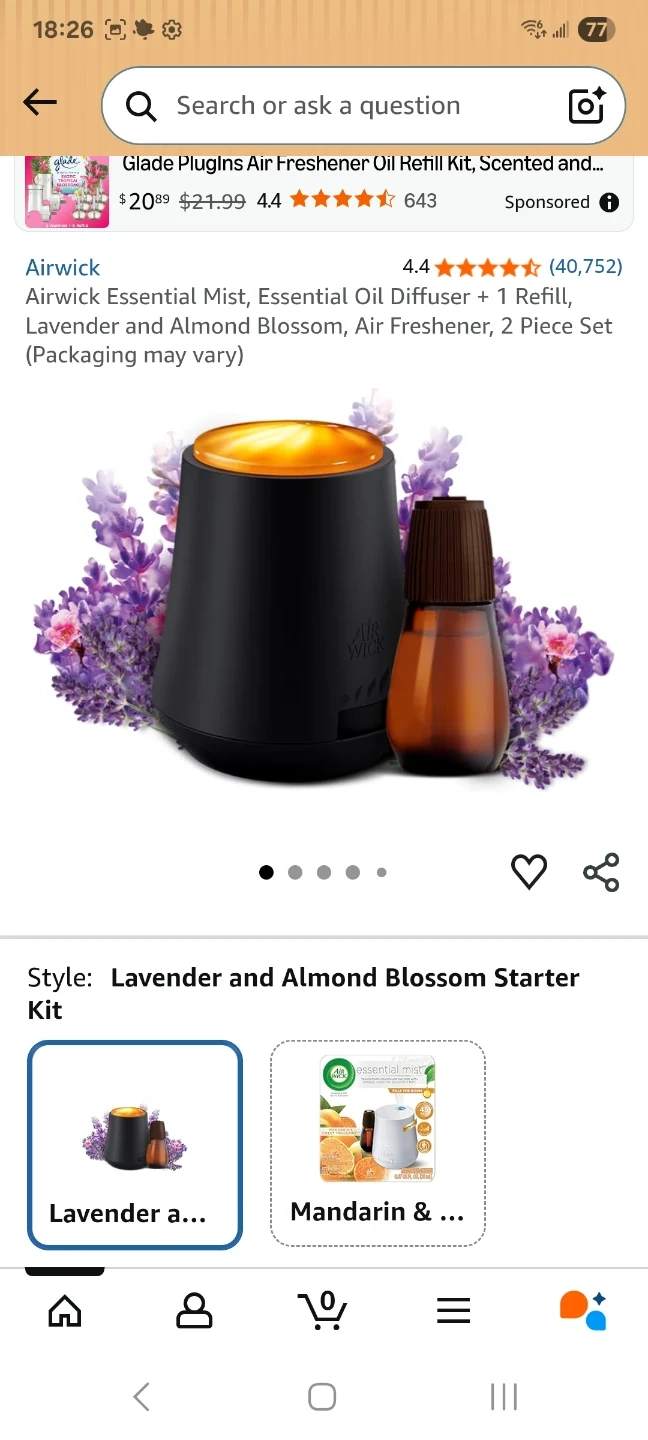Switch to the Home tab

(65, 1310)
